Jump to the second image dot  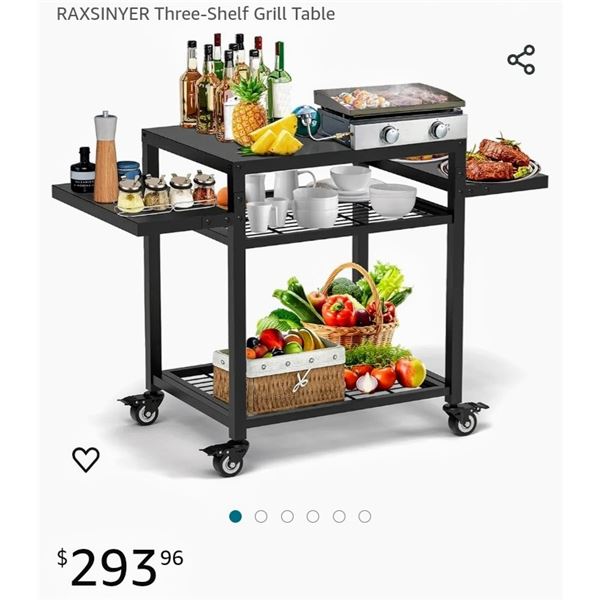[261, 516]
